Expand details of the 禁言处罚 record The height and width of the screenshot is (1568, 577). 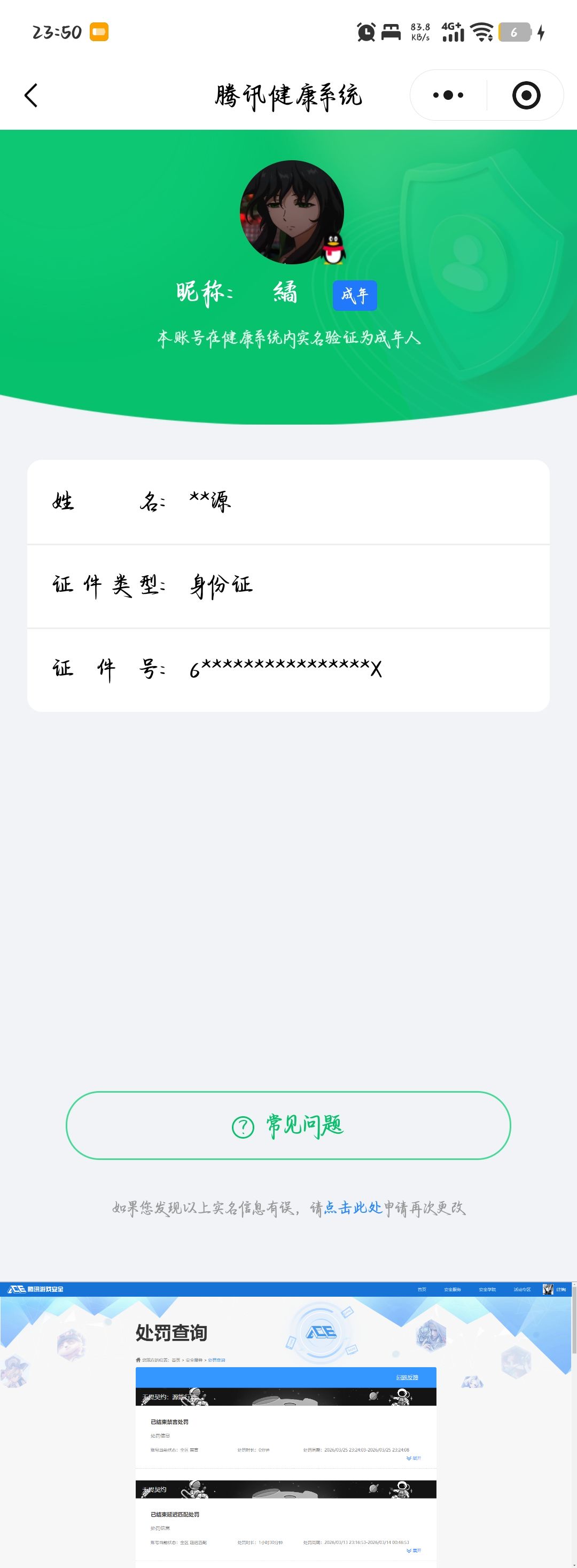pos(415,1459)
